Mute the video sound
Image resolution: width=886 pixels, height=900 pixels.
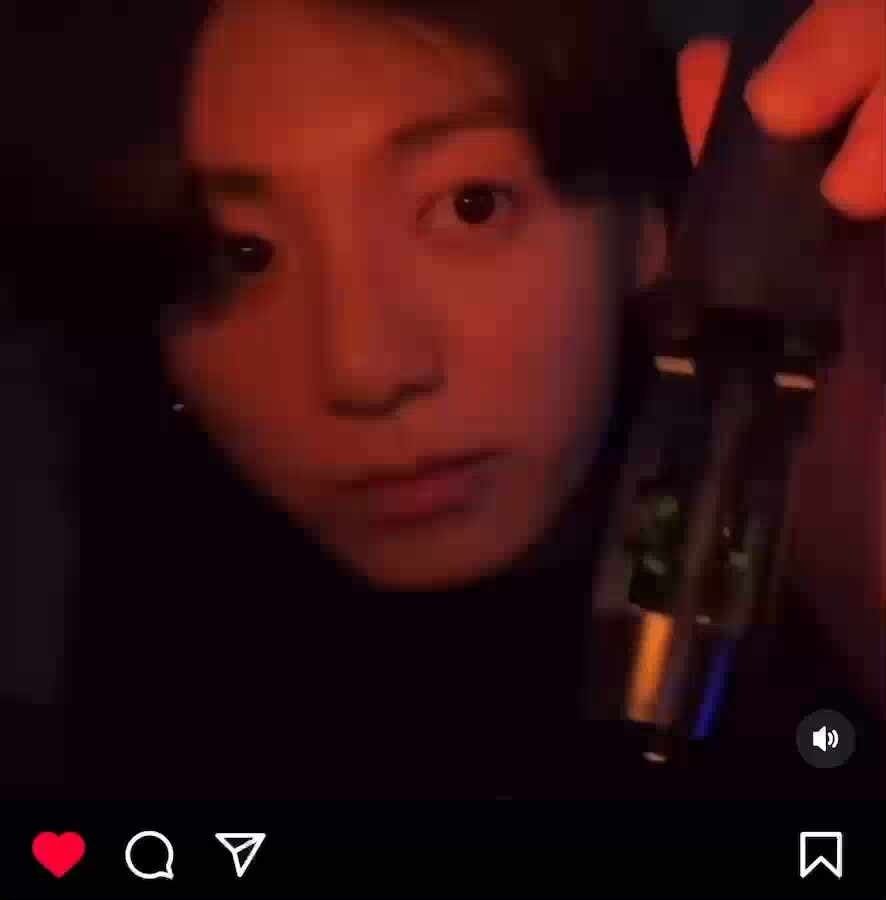tap(825, 739)
